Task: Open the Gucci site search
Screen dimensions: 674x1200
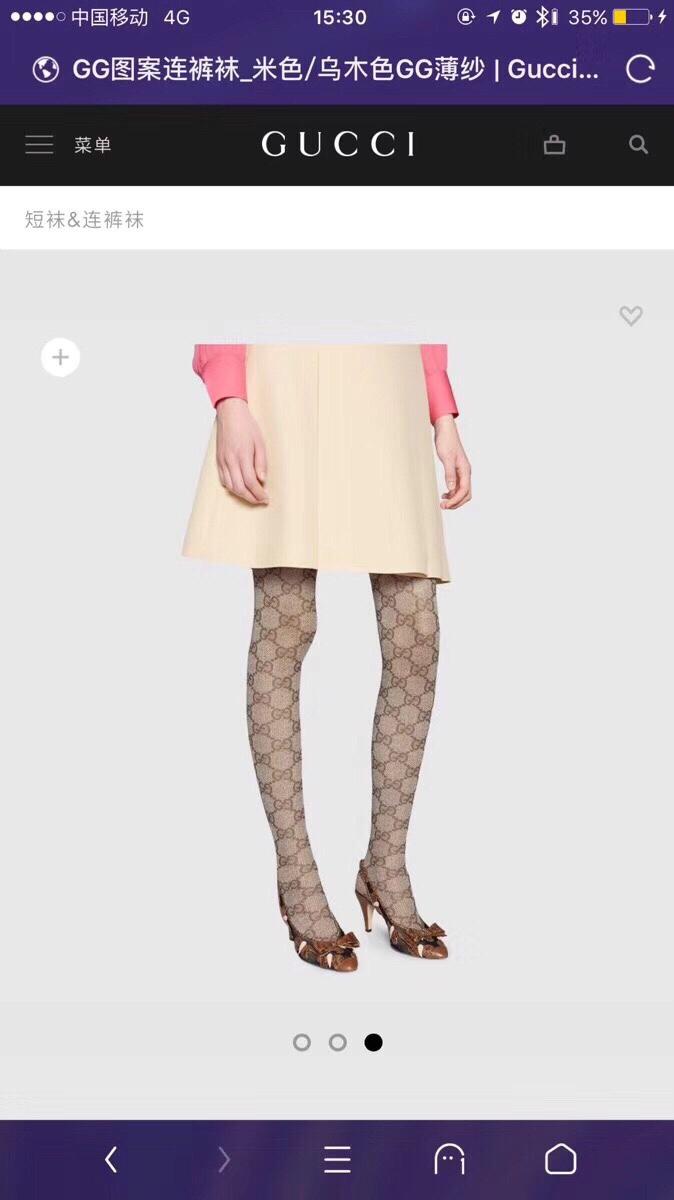Action: click(x=638, y=145)
